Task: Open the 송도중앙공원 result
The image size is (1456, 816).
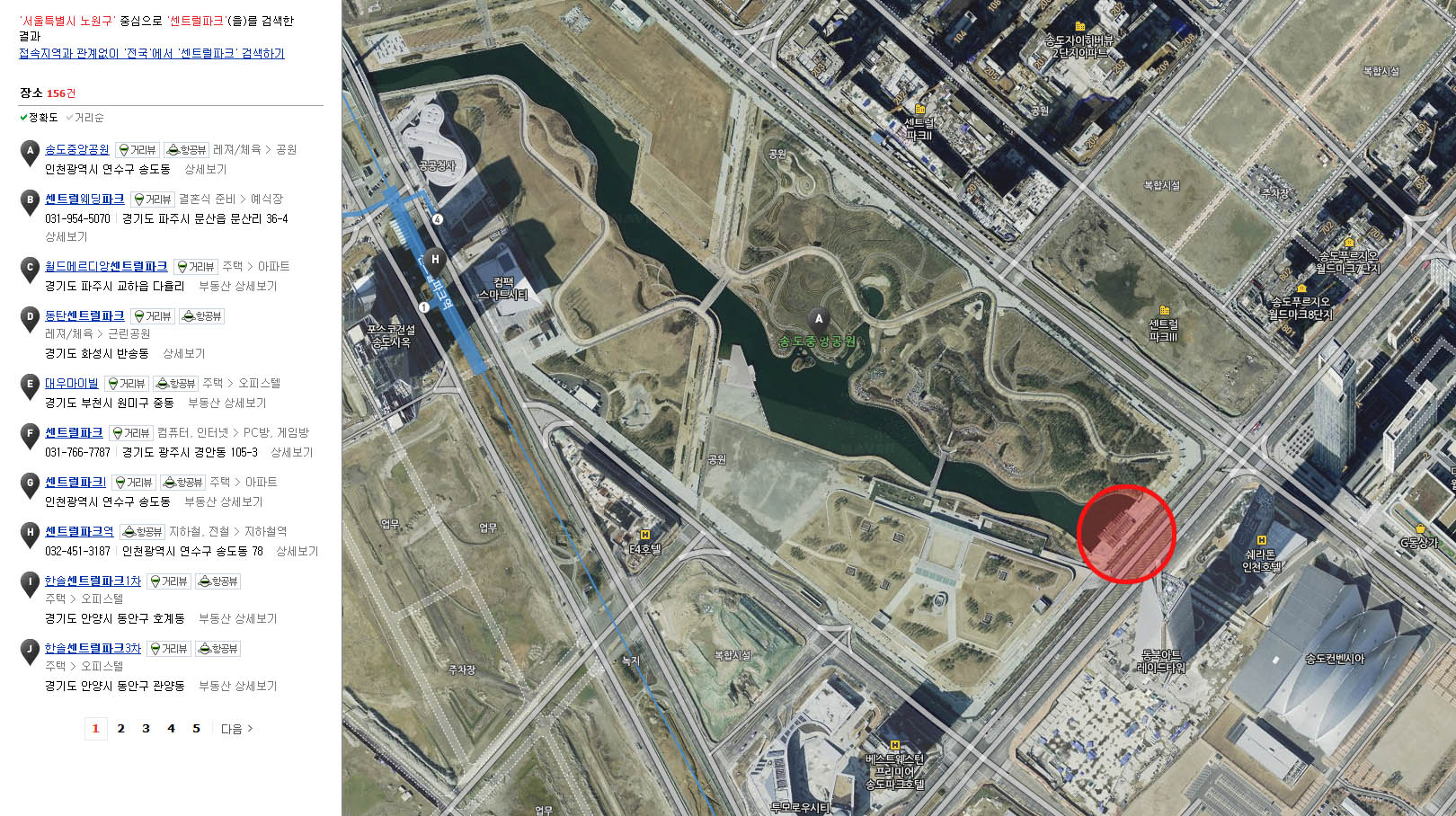Action: pyautogui.click(x=76, y=149)
